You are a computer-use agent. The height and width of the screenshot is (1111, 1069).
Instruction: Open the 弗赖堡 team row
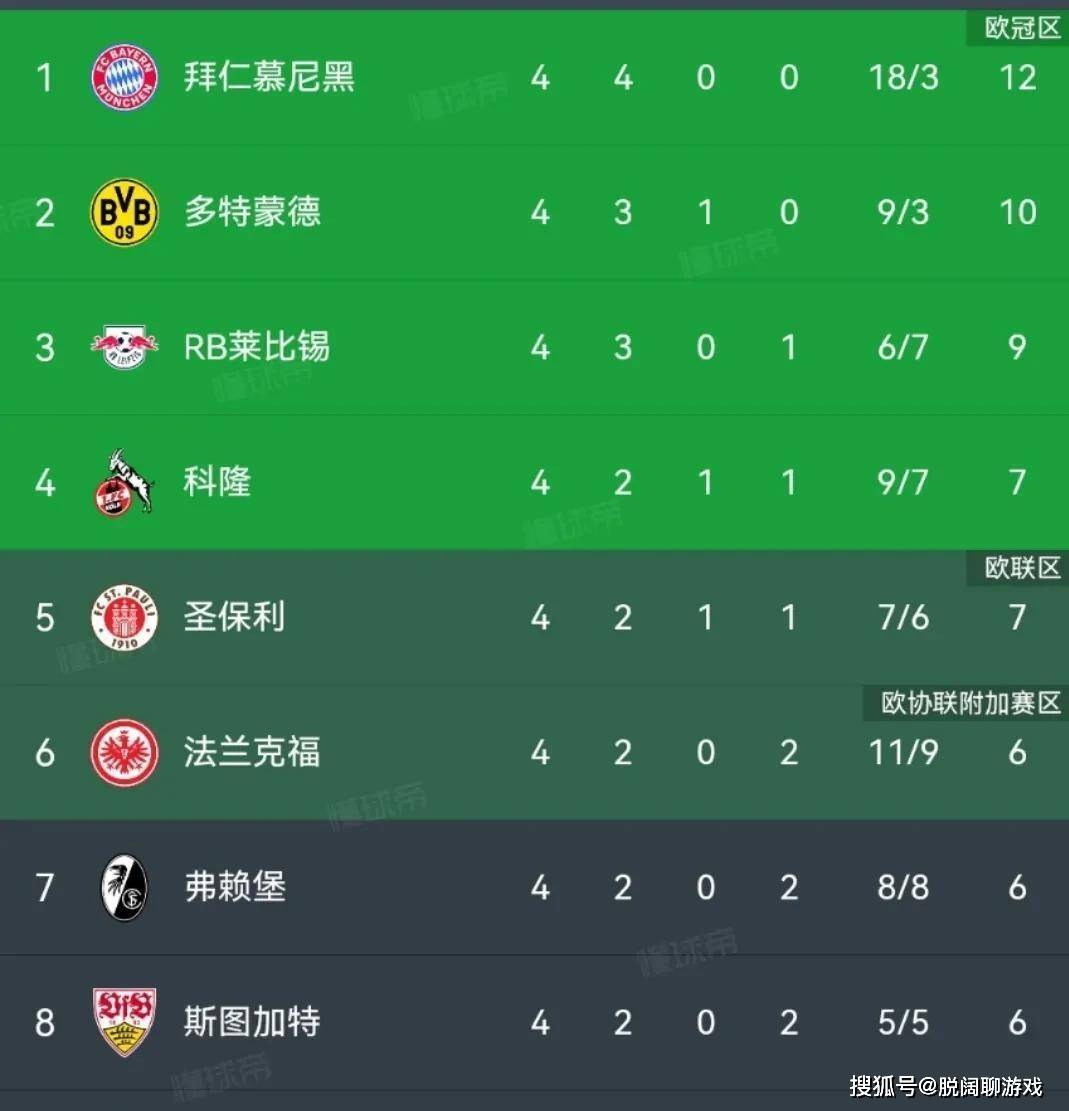[235, 887]
